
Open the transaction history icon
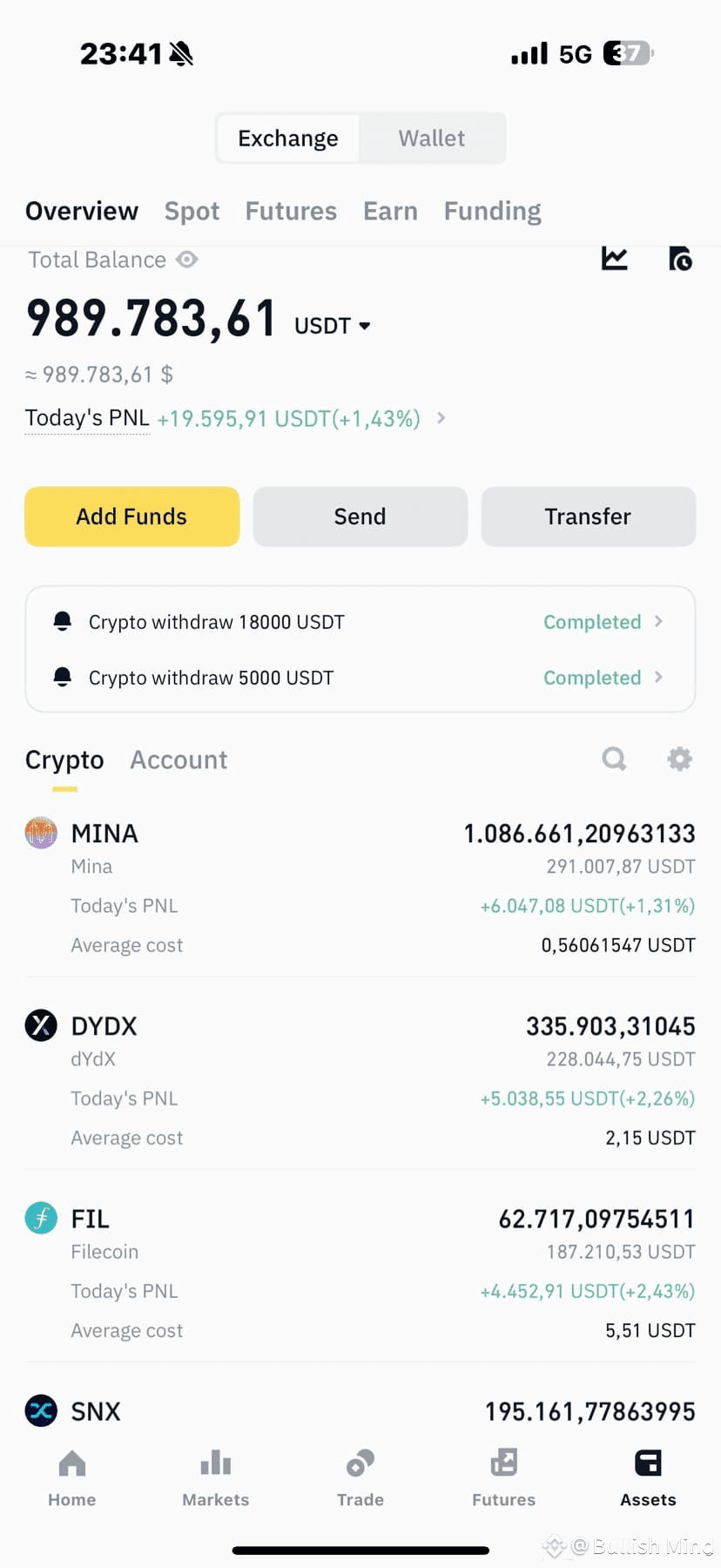point(680,259)
